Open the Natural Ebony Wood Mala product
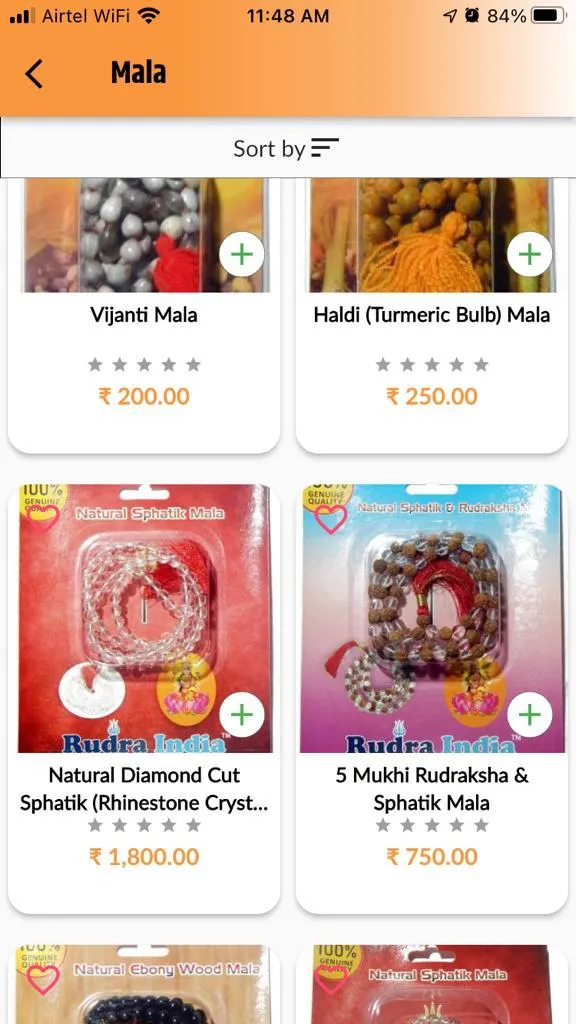 click(144, 984)
